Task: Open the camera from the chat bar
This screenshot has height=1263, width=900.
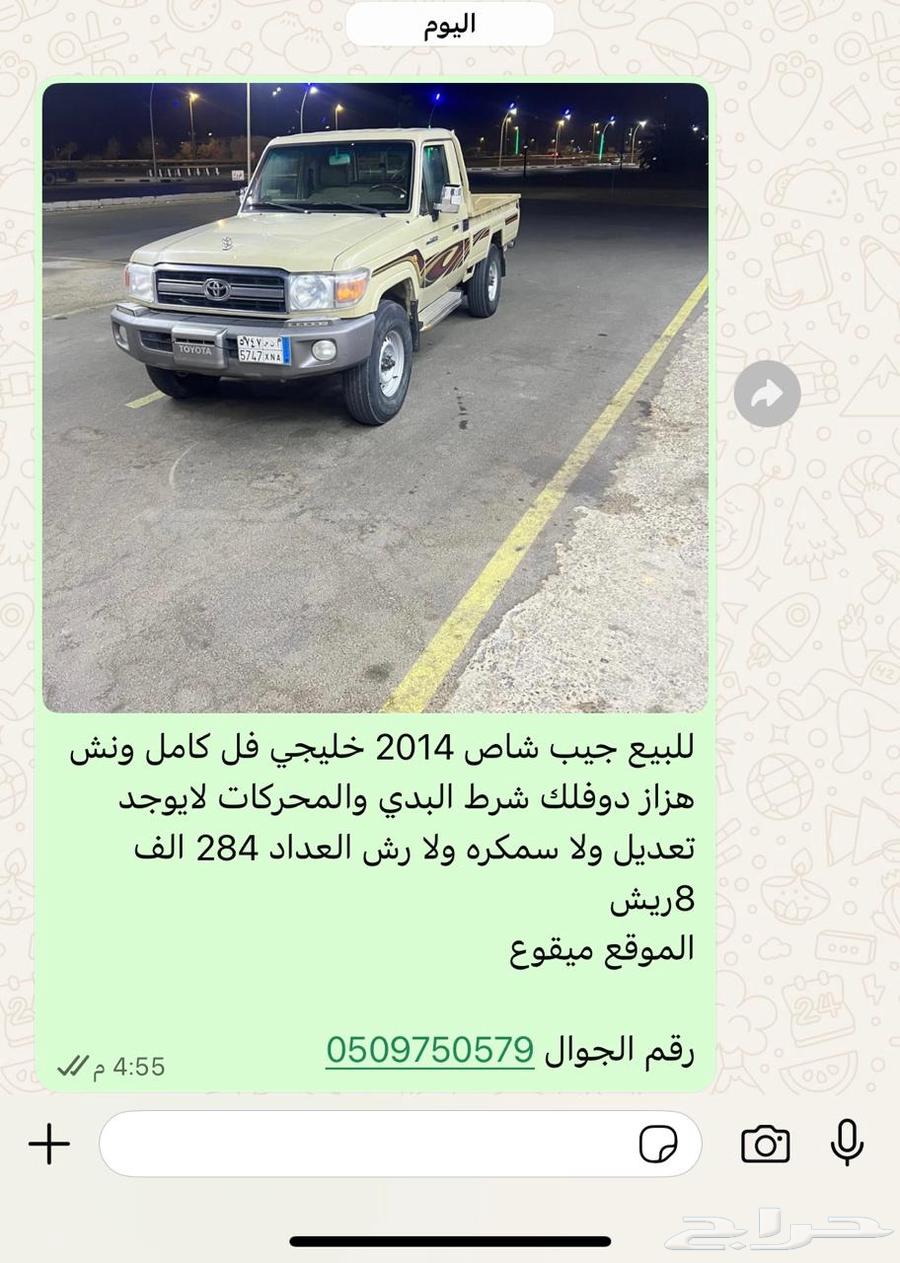Action: 764,1143
